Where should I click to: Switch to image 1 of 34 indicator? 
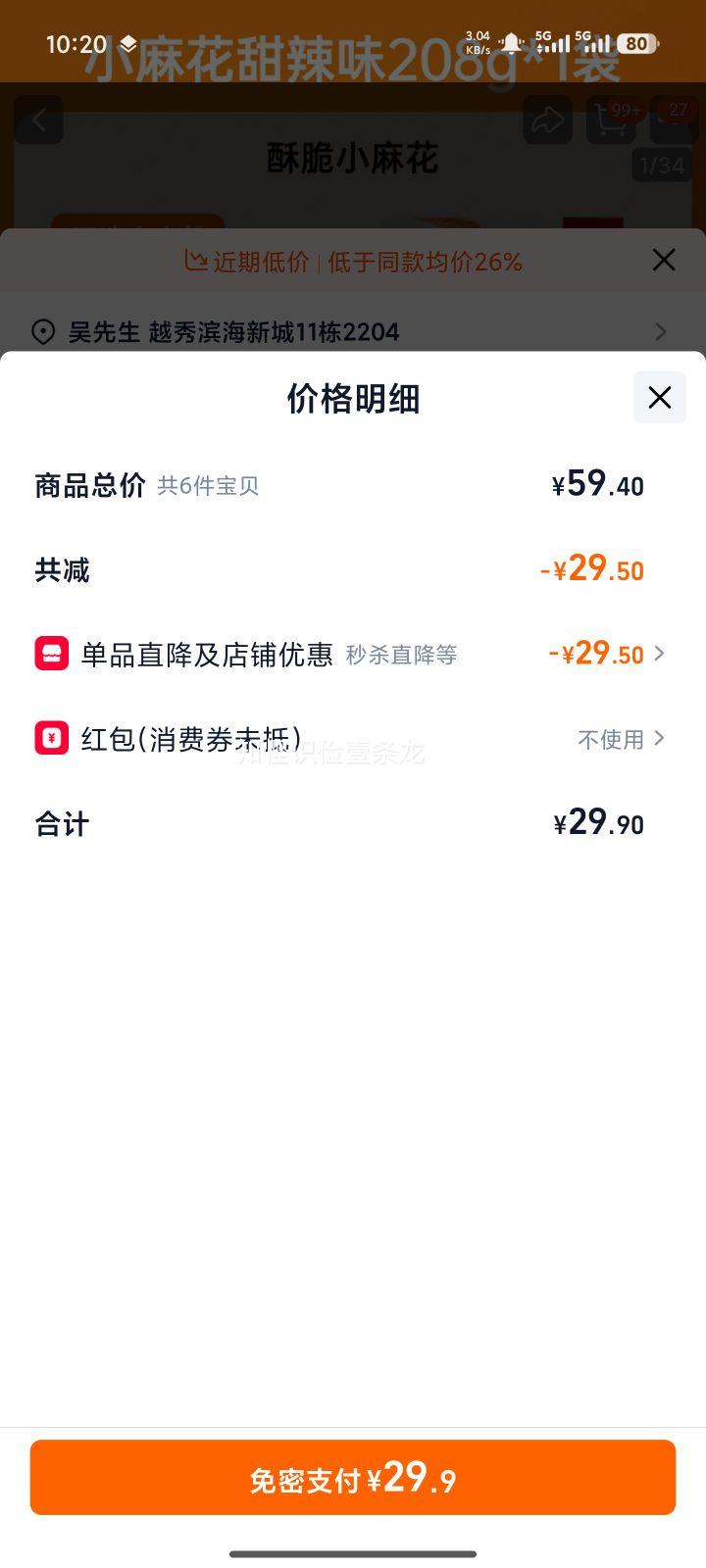point(661,165)
